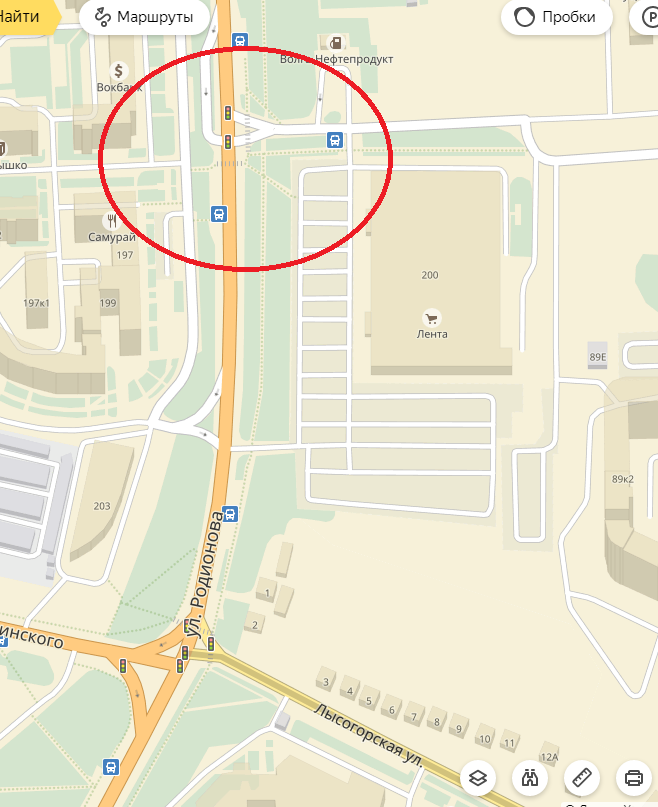Open the Вокбанк bank marker

pyautogui.click(x=119, y=71)
